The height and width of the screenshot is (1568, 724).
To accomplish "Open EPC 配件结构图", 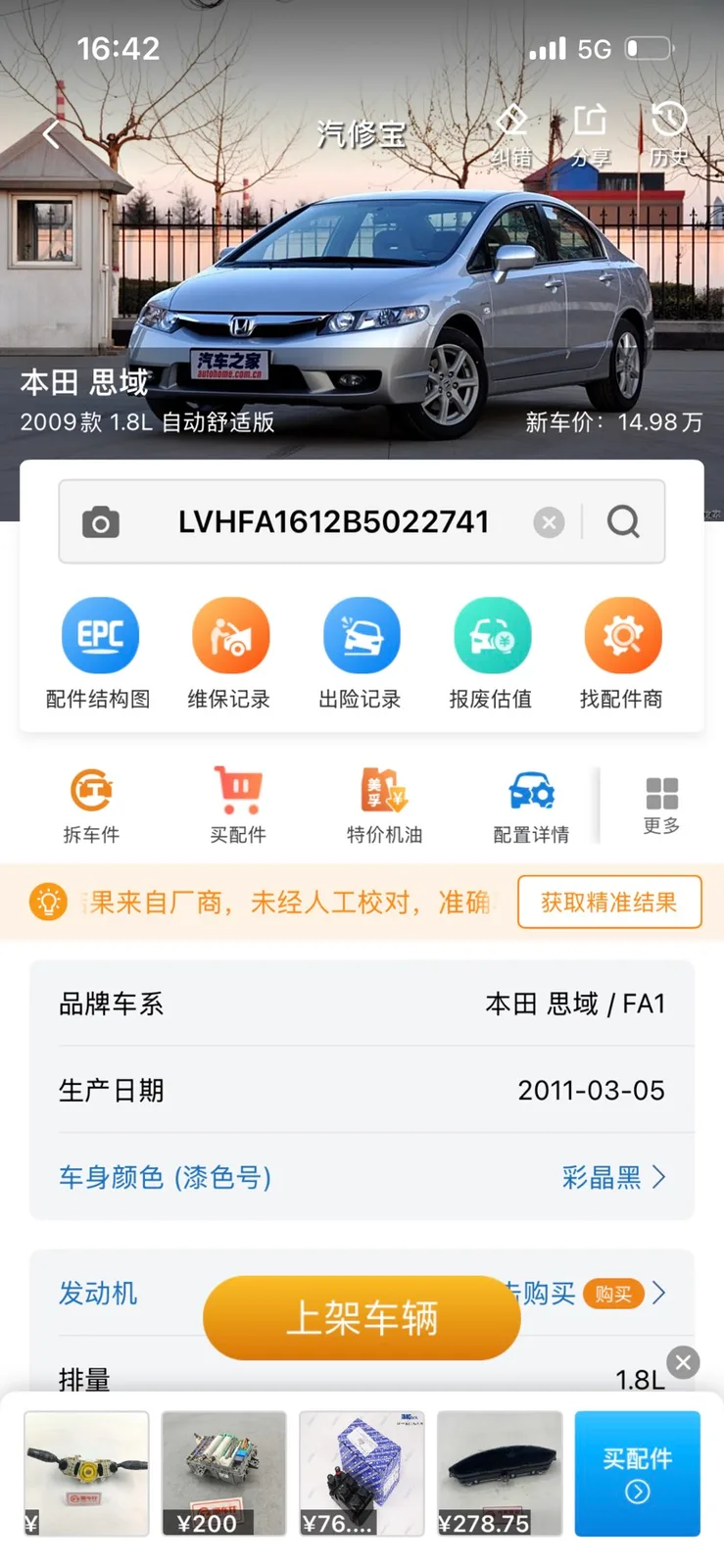I will [x=99, y=654].
